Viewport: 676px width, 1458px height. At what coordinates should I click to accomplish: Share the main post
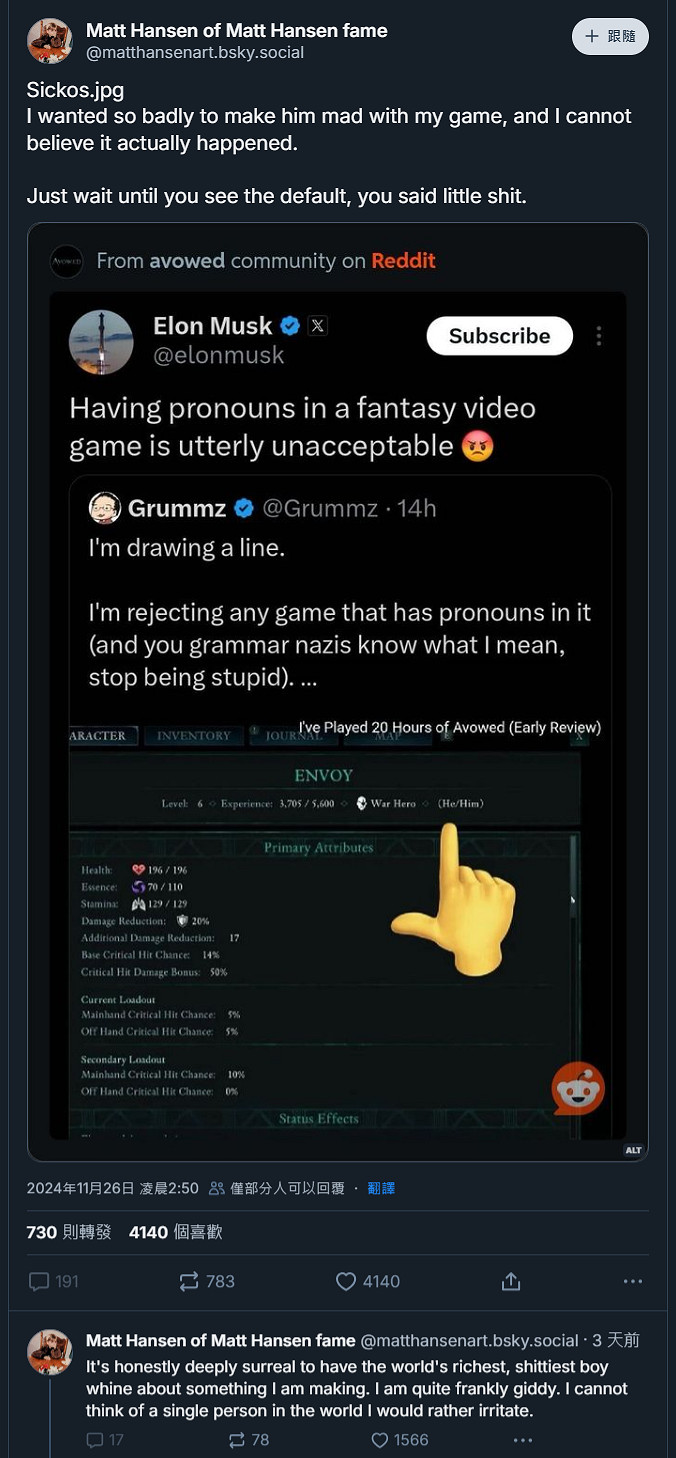[510, 1281]
